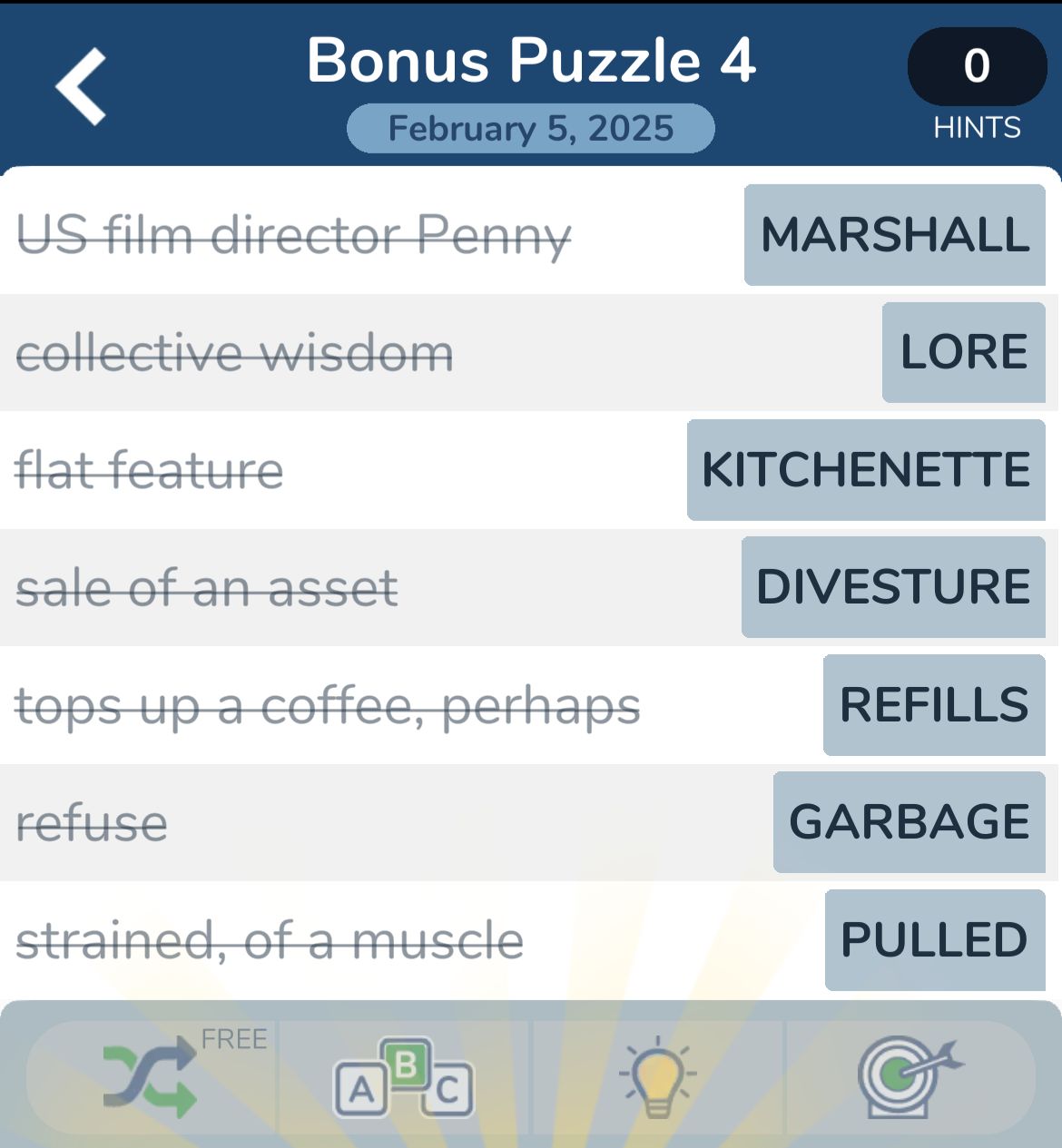Viewport: 1062px width, 1148px height.
Task: Tap the DIVESTURE answer tile
Action: [893, 587]
